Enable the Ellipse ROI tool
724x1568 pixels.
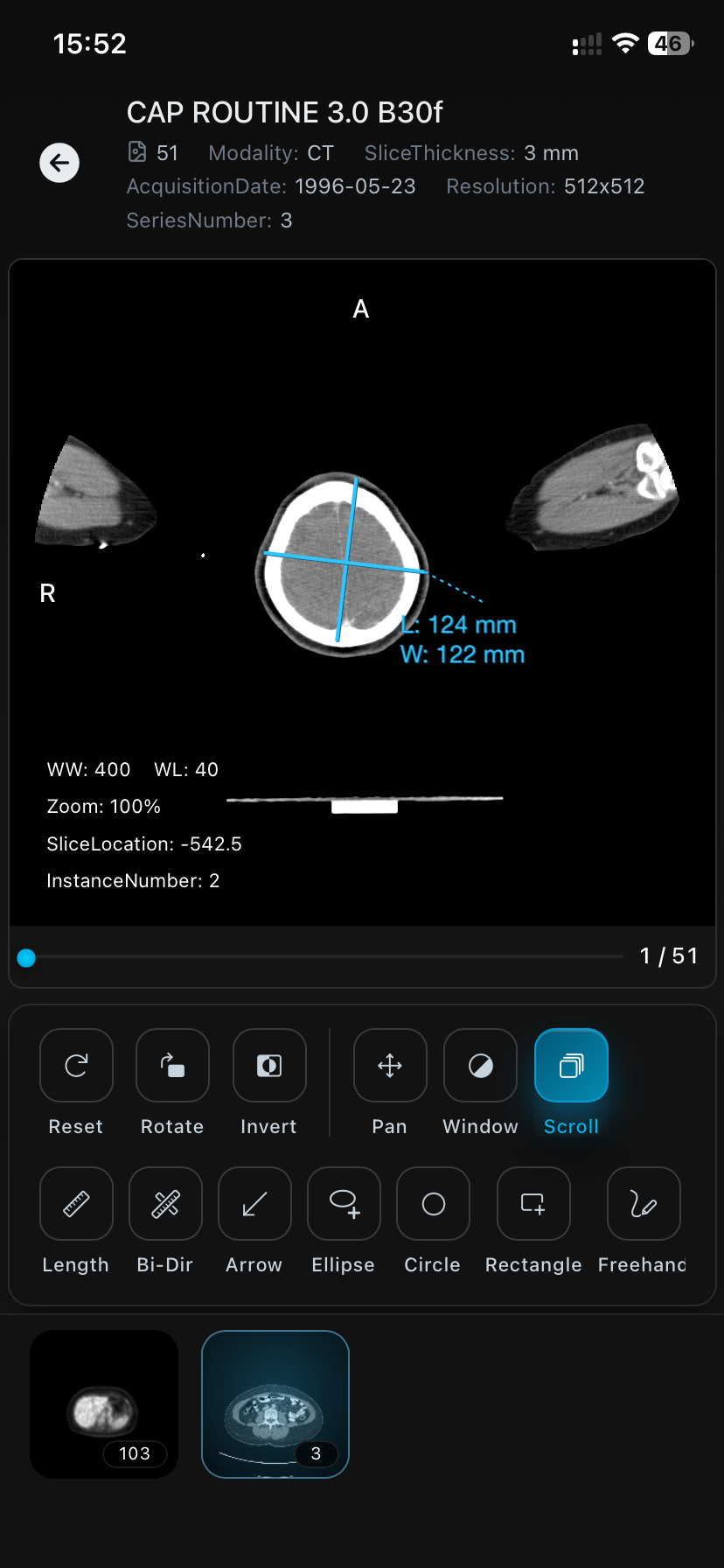344,1203
